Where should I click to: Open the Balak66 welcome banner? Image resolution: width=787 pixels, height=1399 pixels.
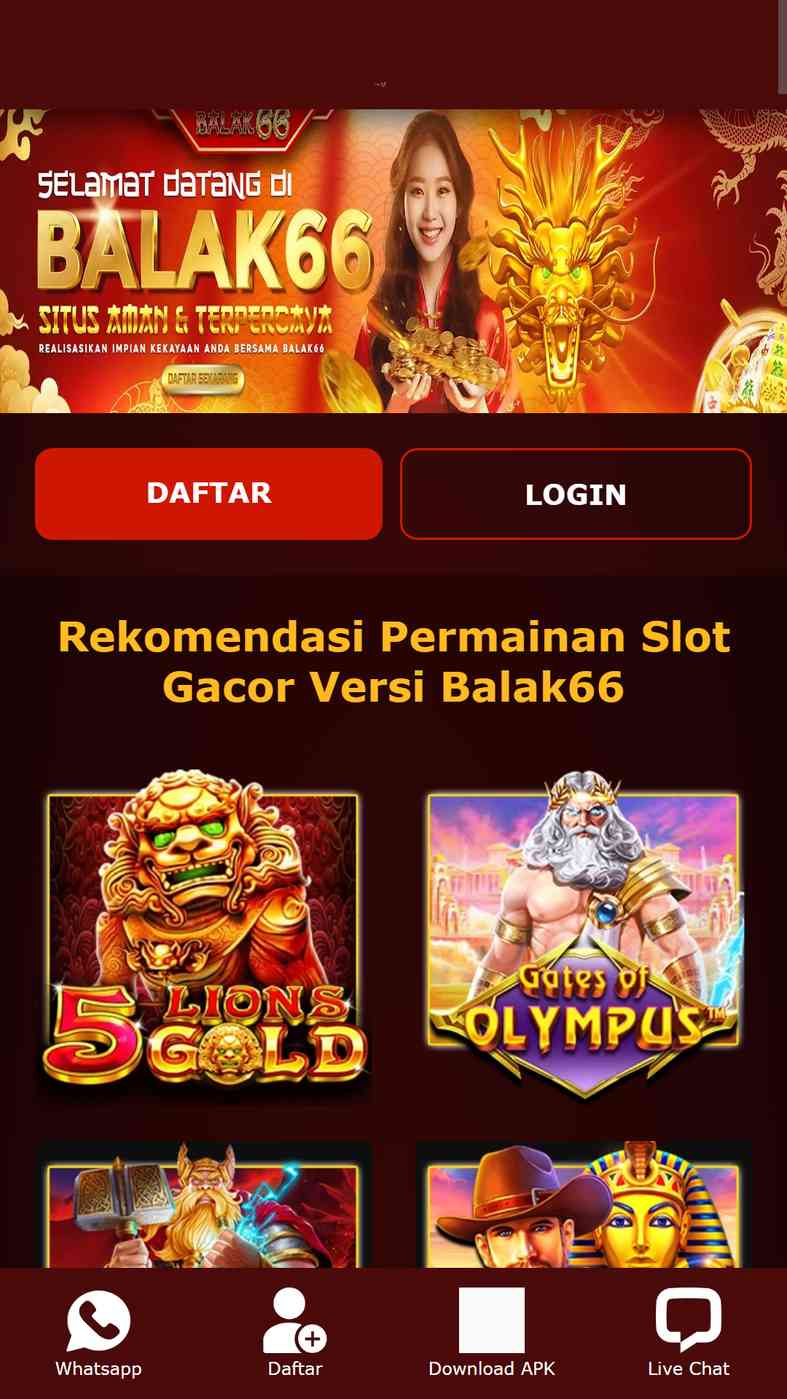coord(393,260)
